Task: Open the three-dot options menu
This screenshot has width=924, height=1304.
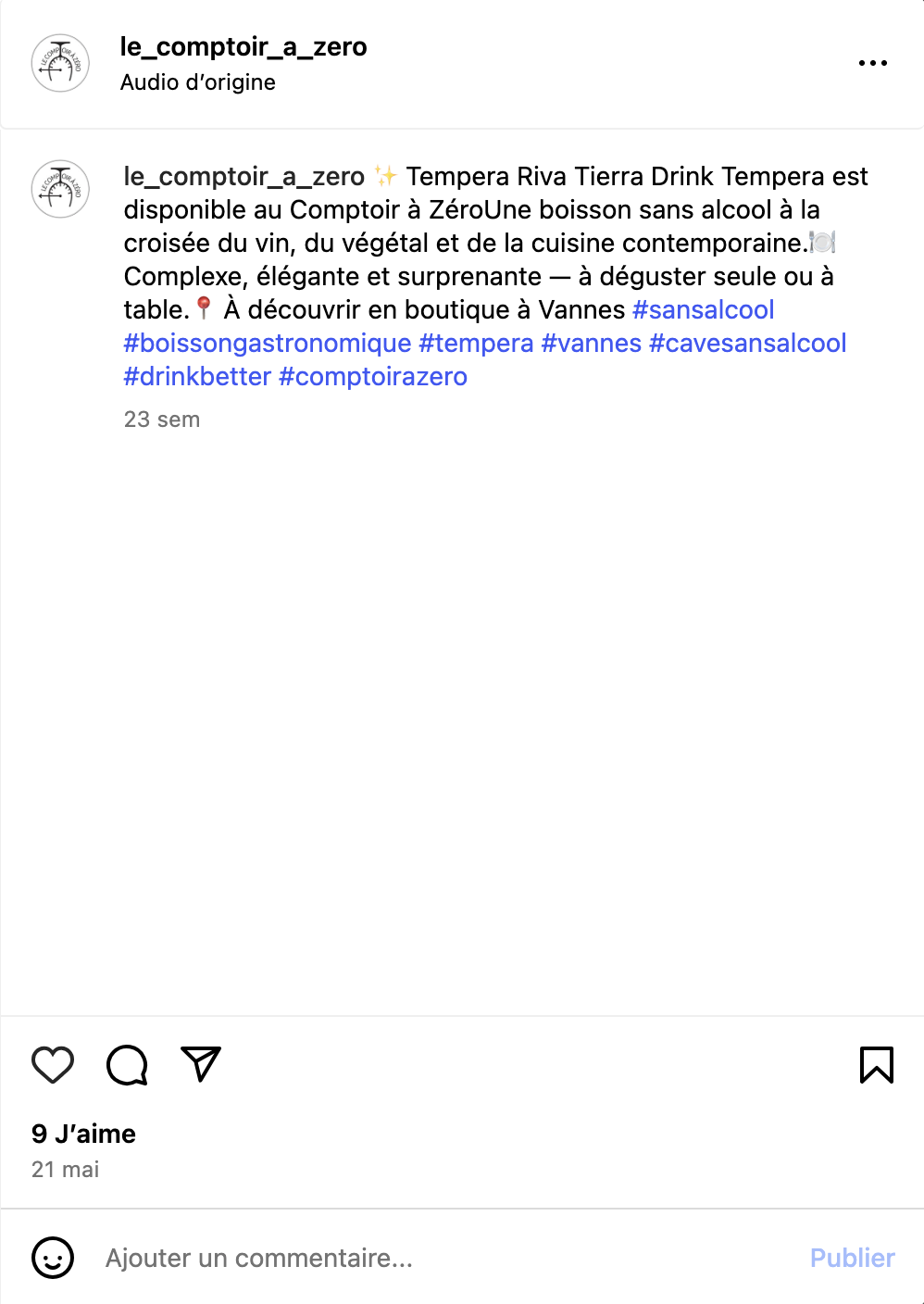Action: pyautogui.click(x=872, y=63)
